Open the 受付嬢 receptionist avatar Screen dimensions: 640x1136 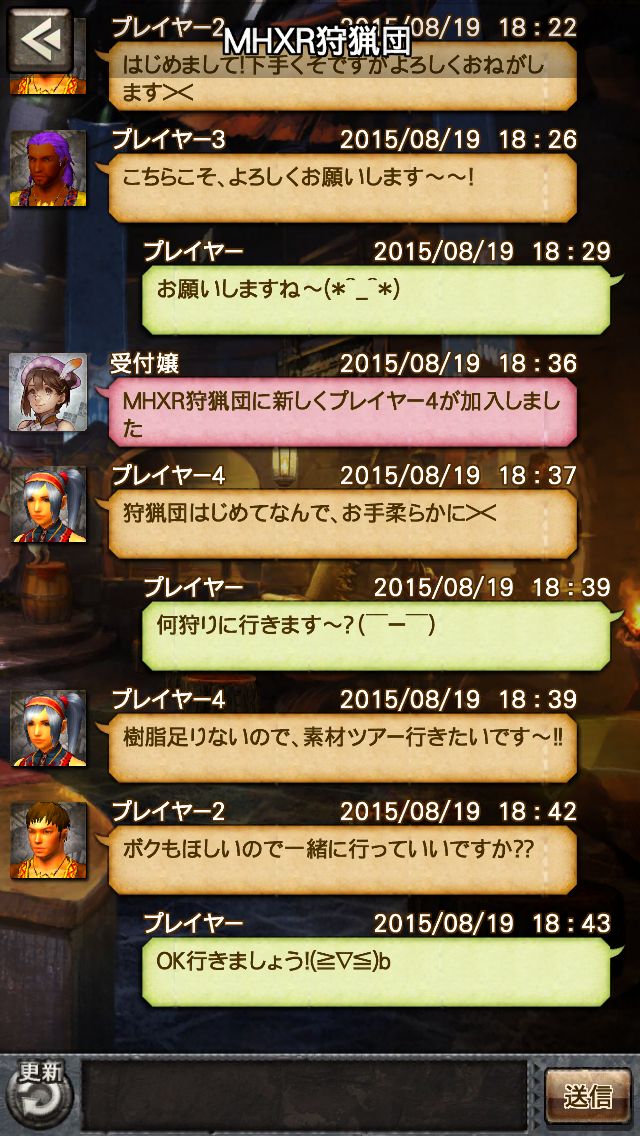tap(48, 392)
